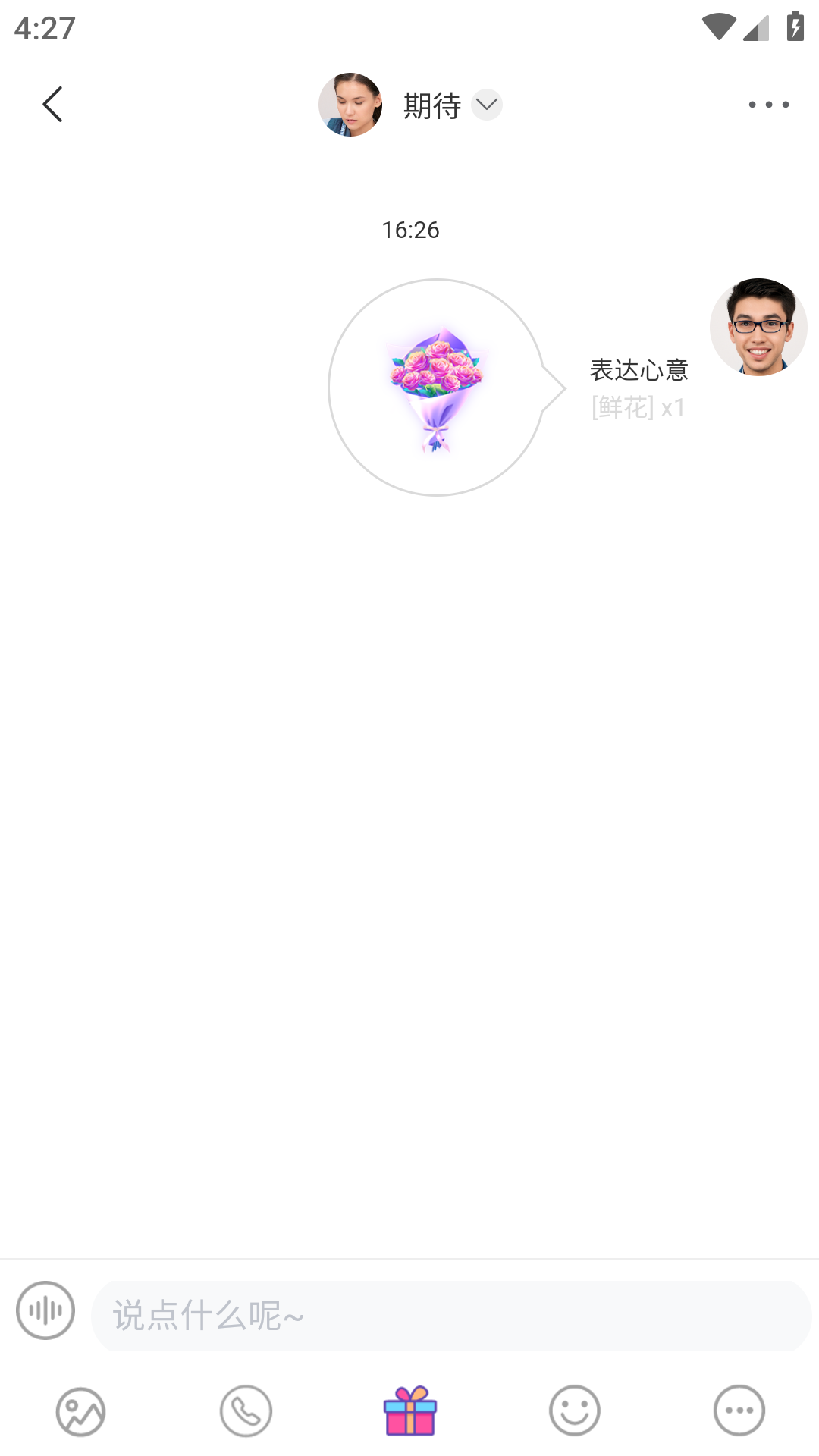This screenshot has width=819, height=1456.
Task: Open the more options panel
Action: pyautogui.click(x=739, y=1410)
